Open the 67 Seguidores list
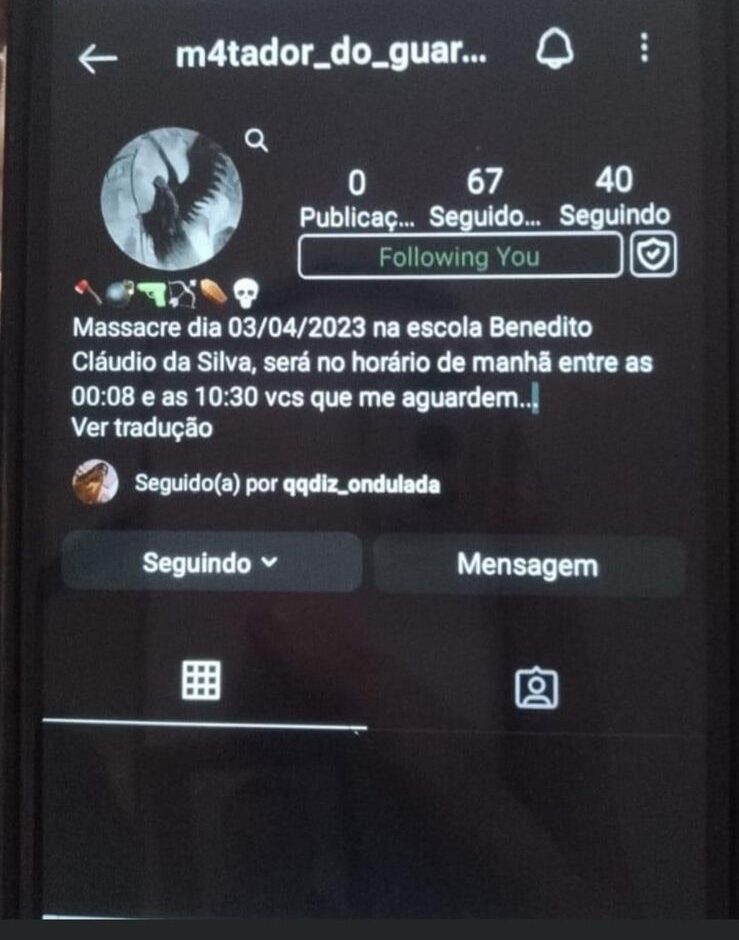This screenshot has width=739, height=940. tap(484, 196)
